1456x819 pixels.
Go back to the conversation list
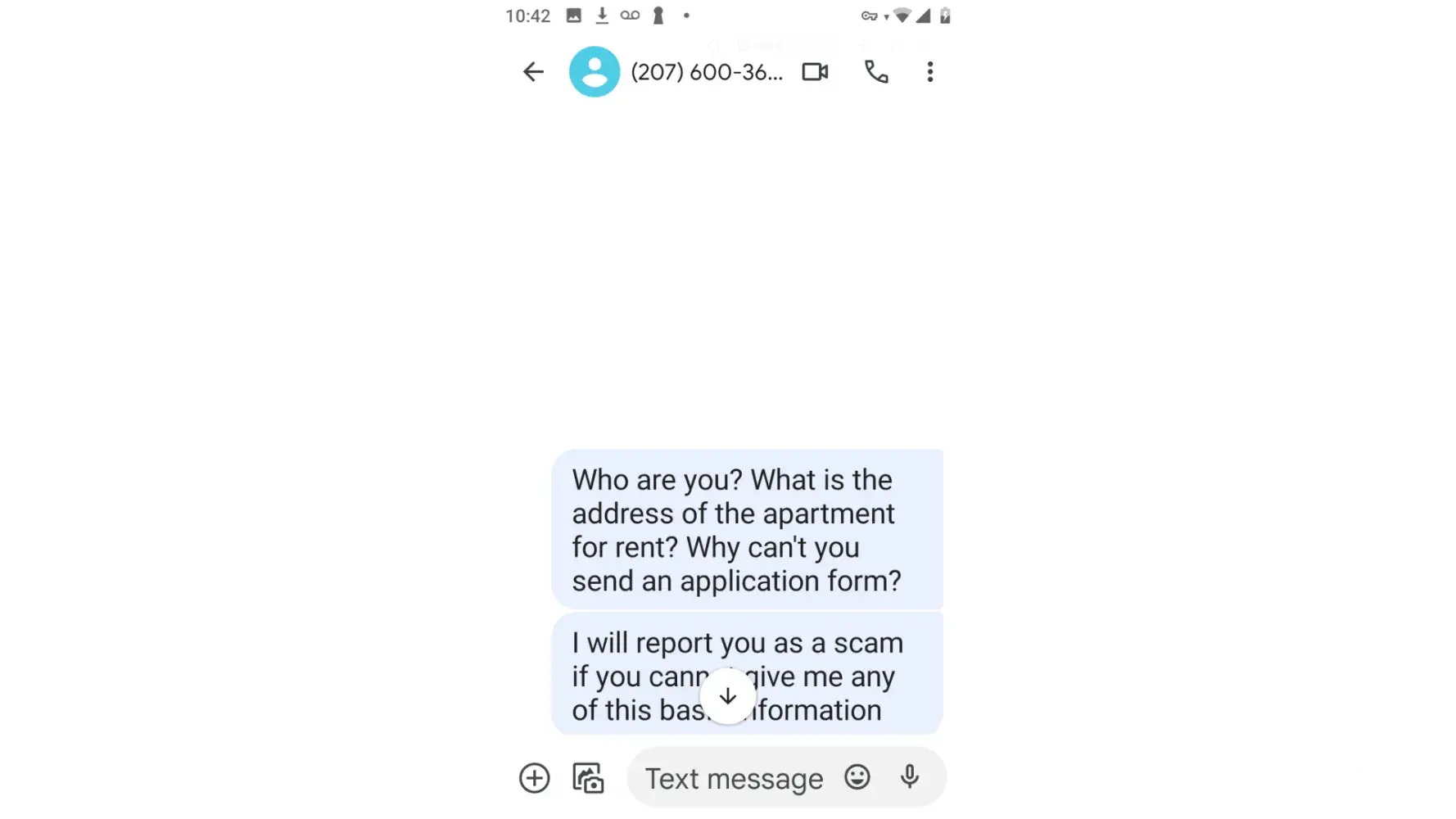coord(533,72)
